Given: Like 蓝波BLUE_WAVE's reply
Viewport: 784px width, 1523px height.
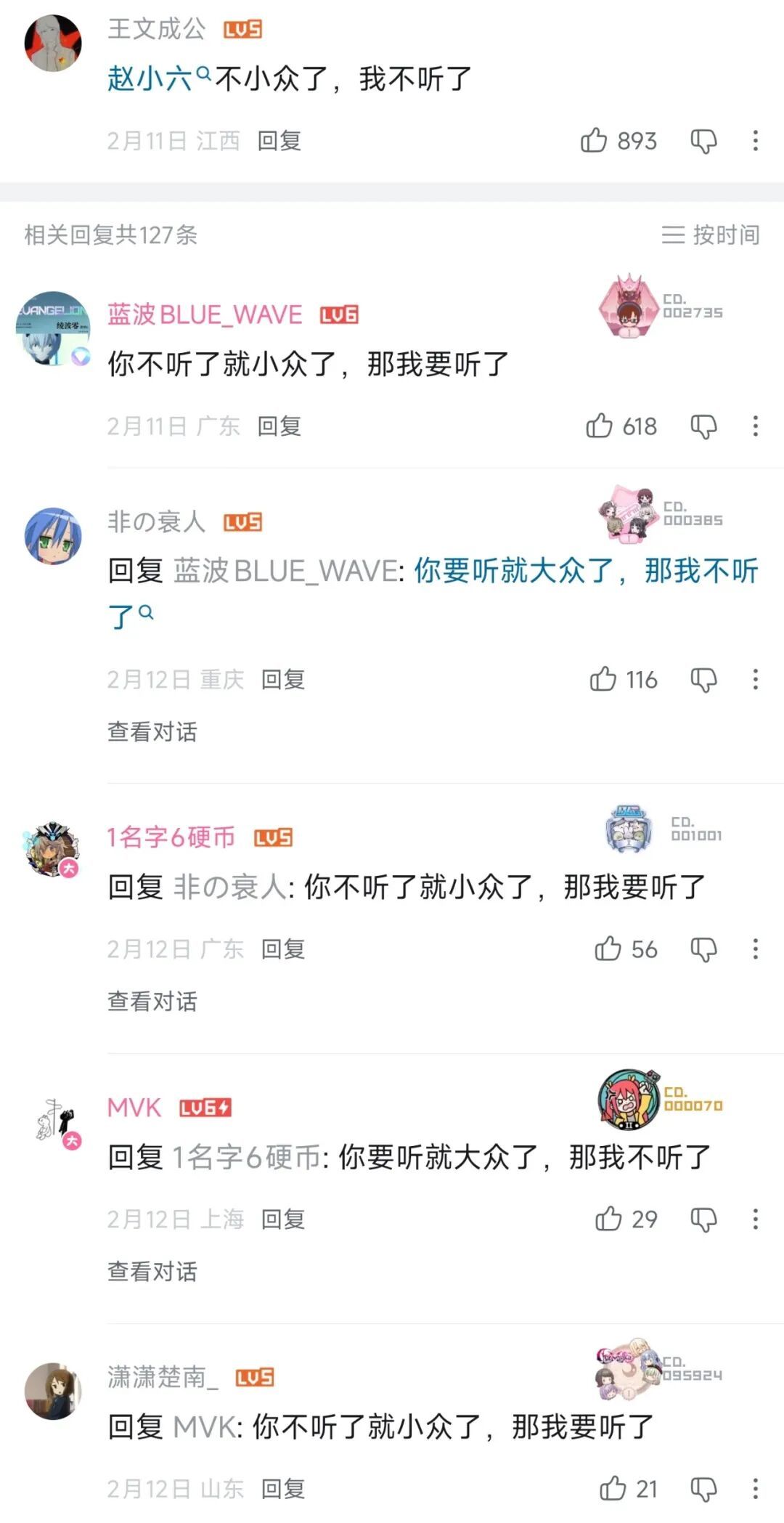Looking at the screenshot, I should tap(600, 426).
